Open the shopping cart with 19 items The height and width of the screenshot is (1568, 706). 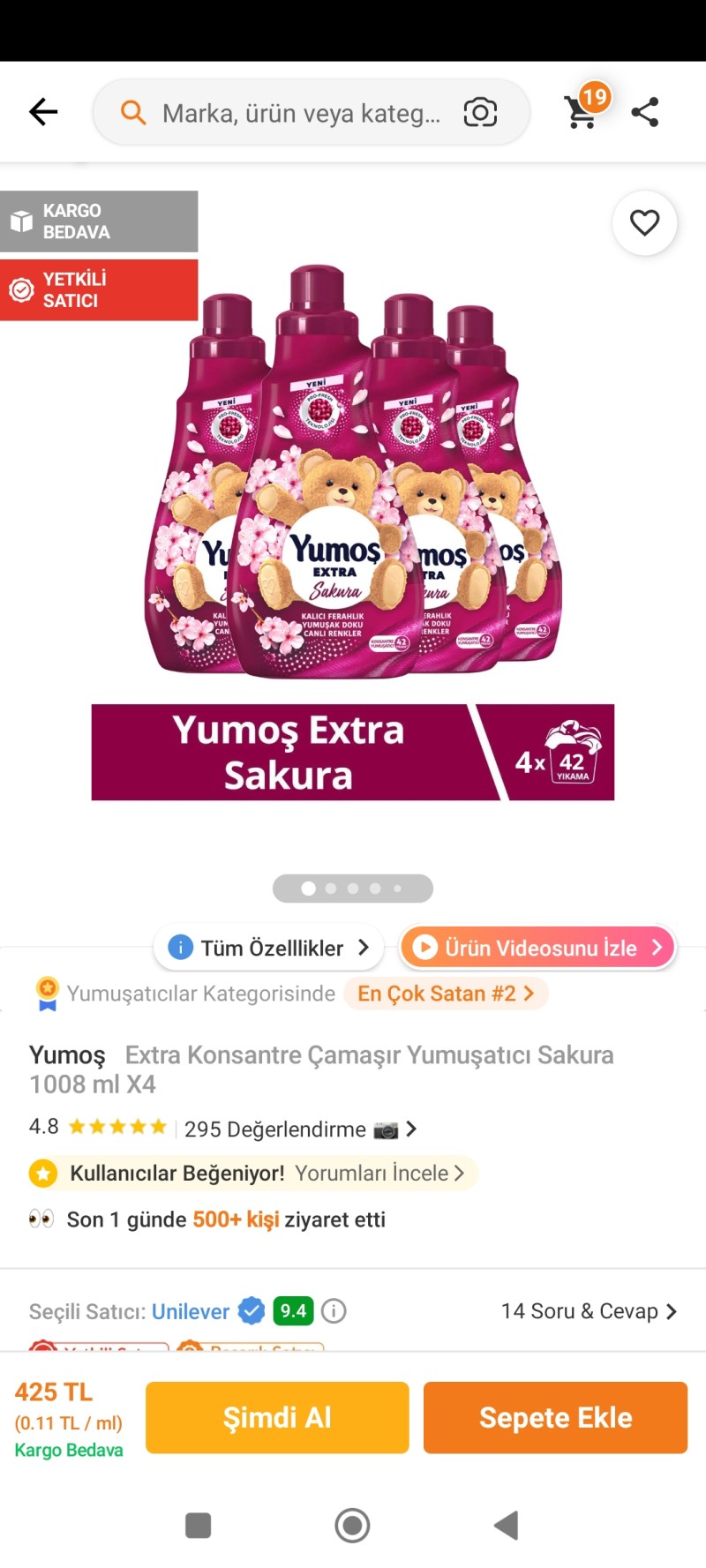(x=584, y=109)
